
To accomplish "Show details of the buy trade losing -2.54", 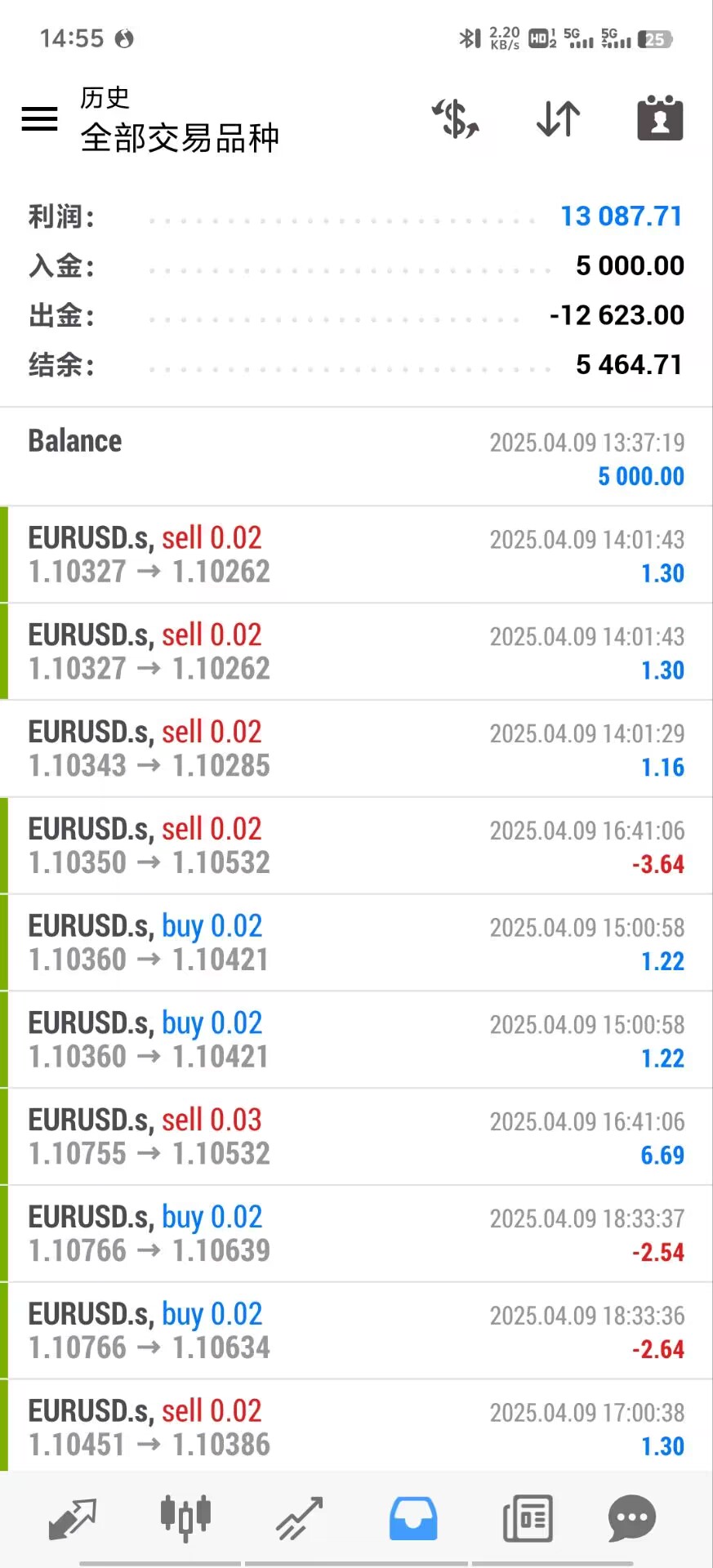I will [356, 1234].
